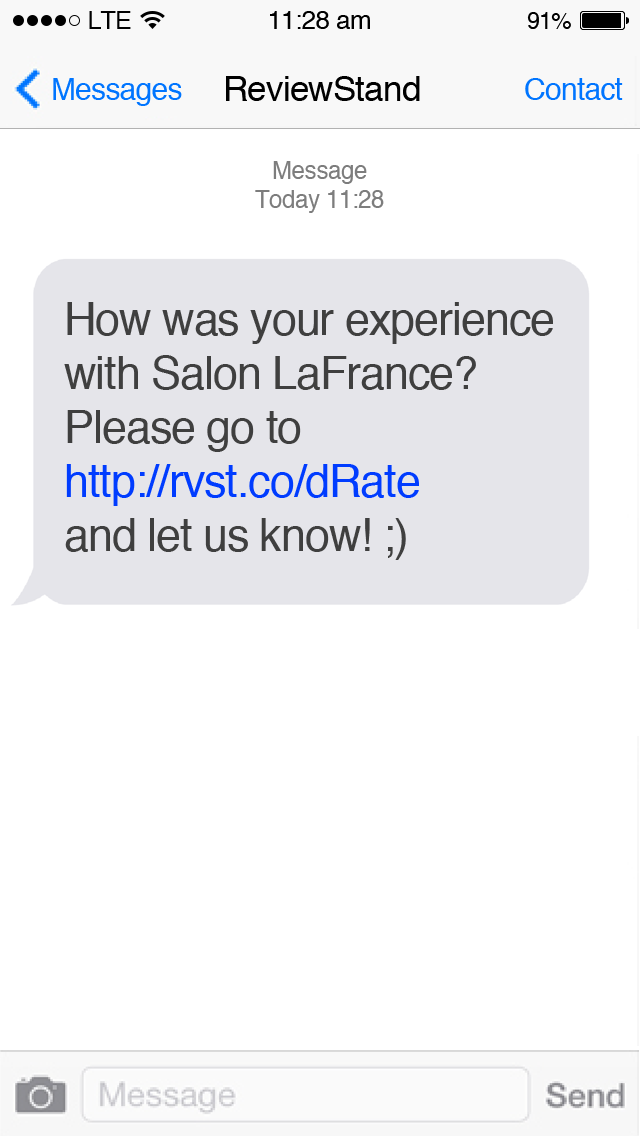Focus the Message text field
The height and width of the screenshot is (1136, 640).
(305, 1095)
